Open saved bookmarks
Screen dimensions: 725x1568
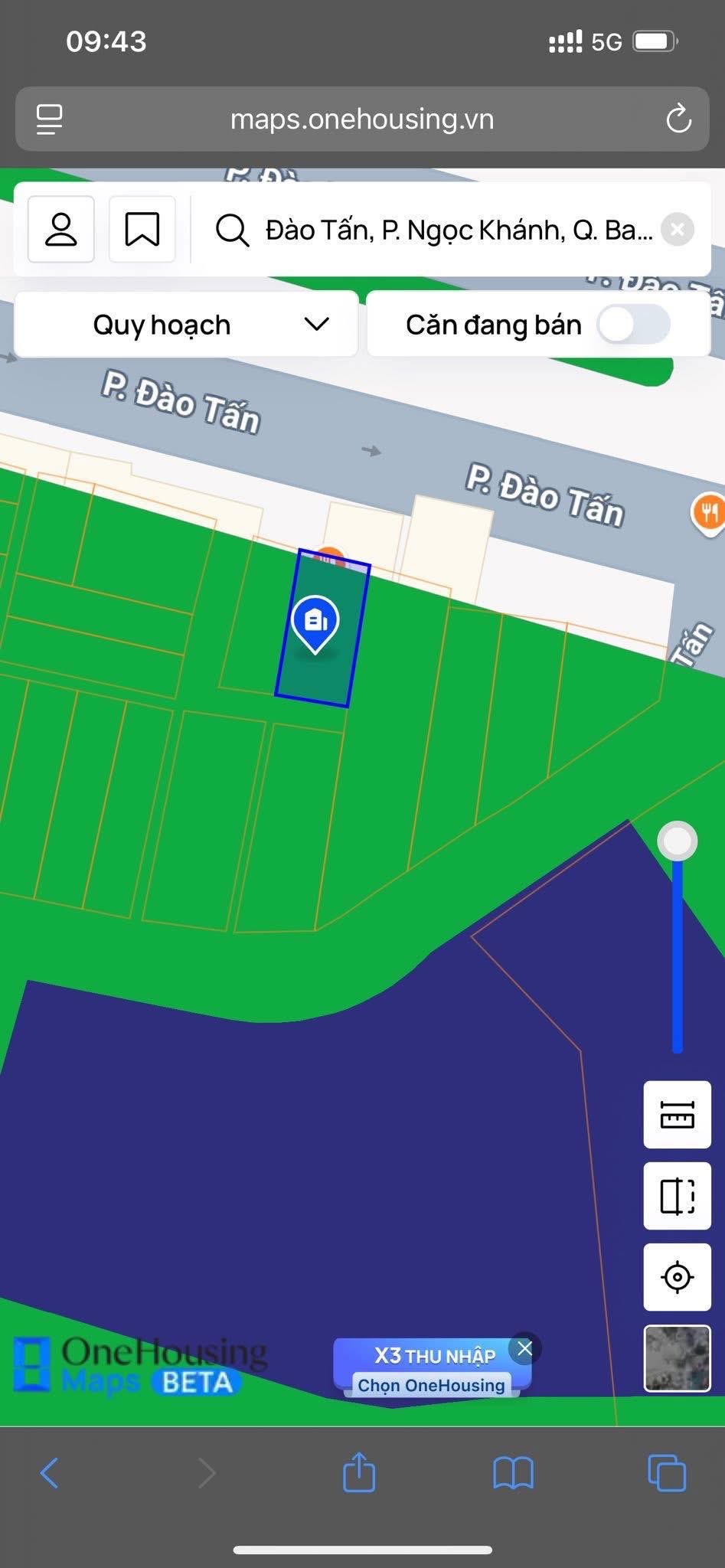142,230
